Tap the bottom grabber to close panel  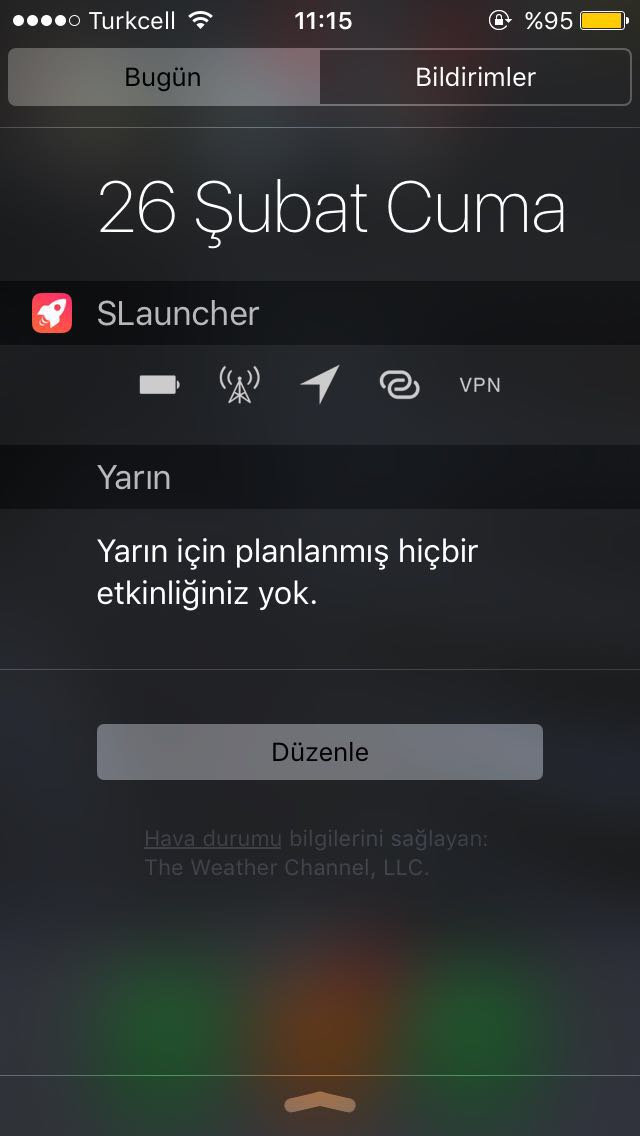click(x=320, y=1104)
